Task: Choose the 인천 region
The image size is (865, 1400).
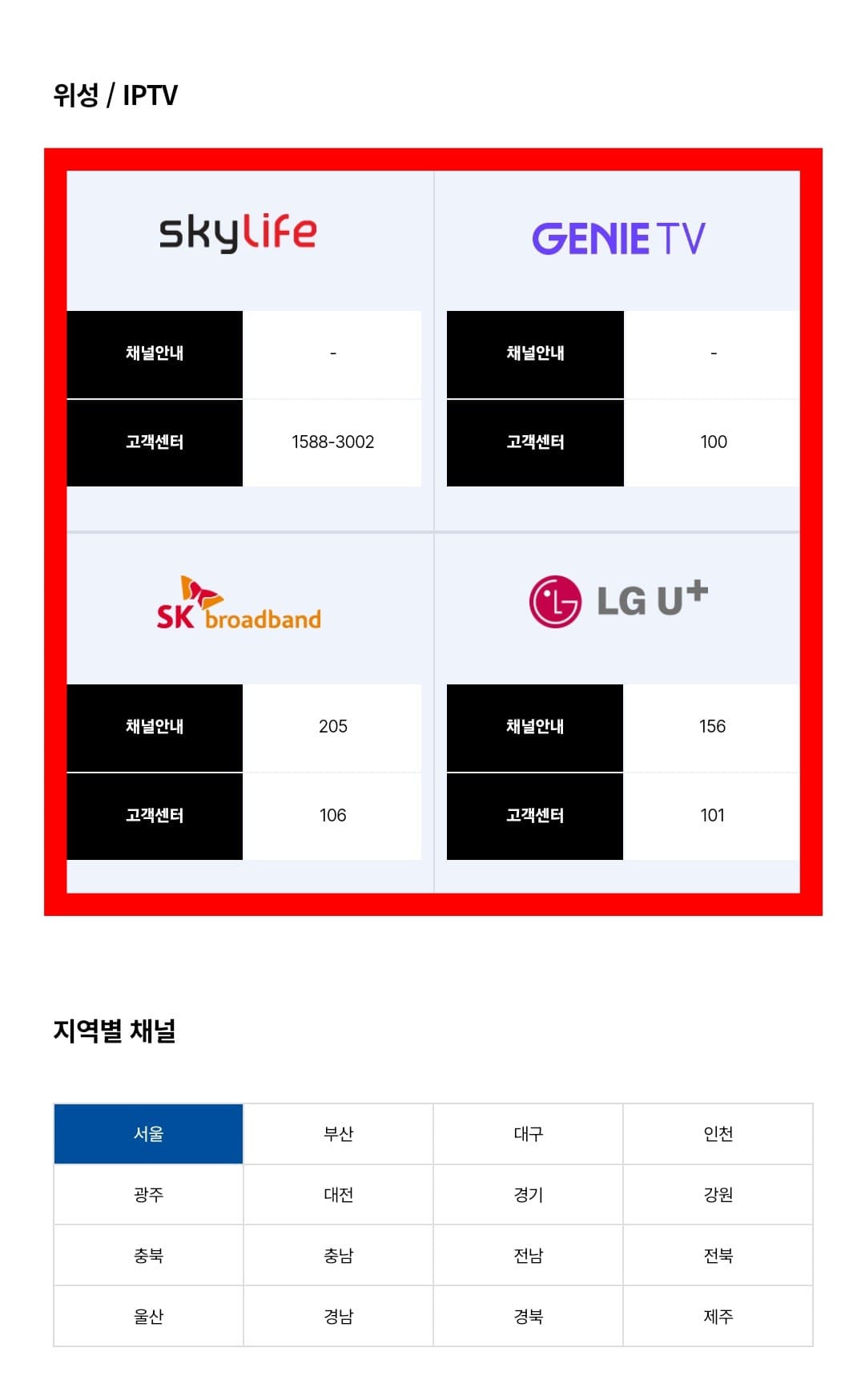Action: coord(717,1133)
